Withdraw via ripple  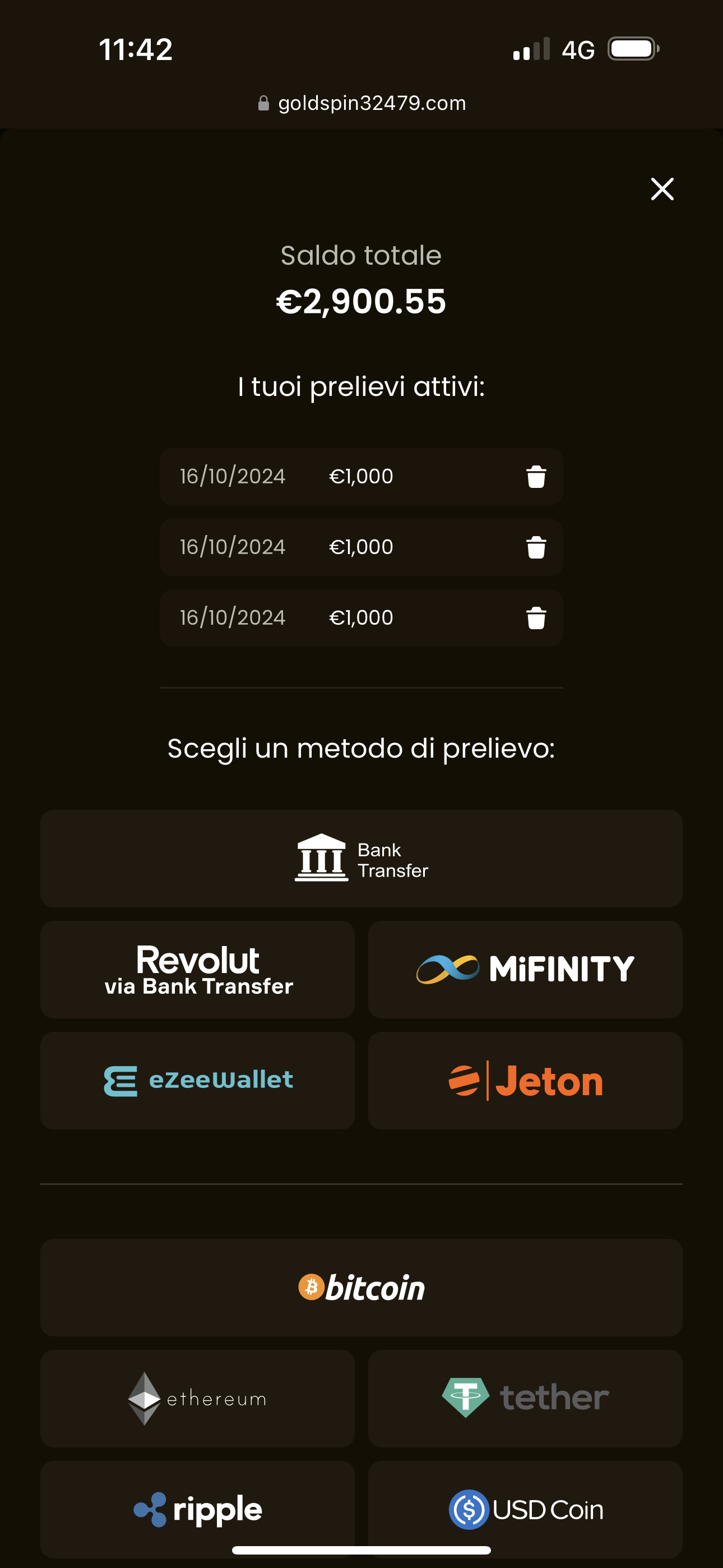click(197, 1509)
